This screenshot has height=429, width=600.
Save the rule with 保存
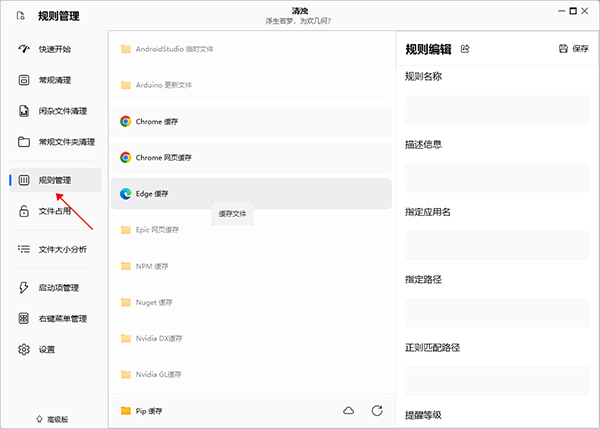[573, 48]
